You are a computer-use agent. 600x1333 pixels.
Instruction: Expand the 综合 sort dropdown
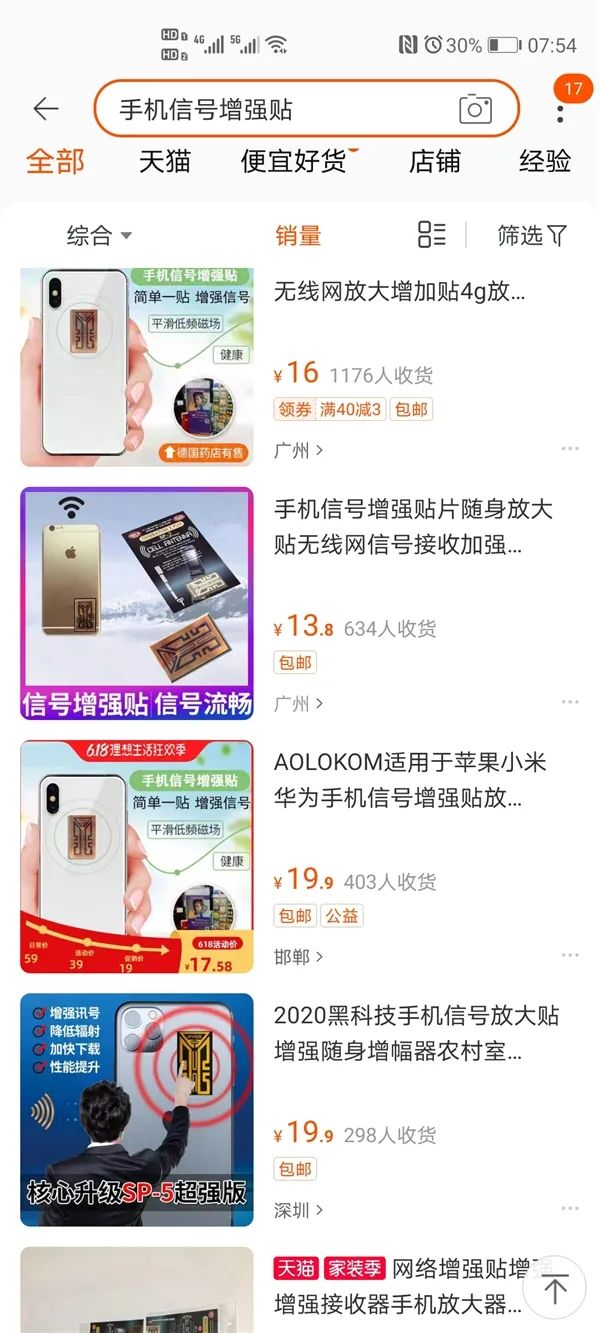(99, 236)
